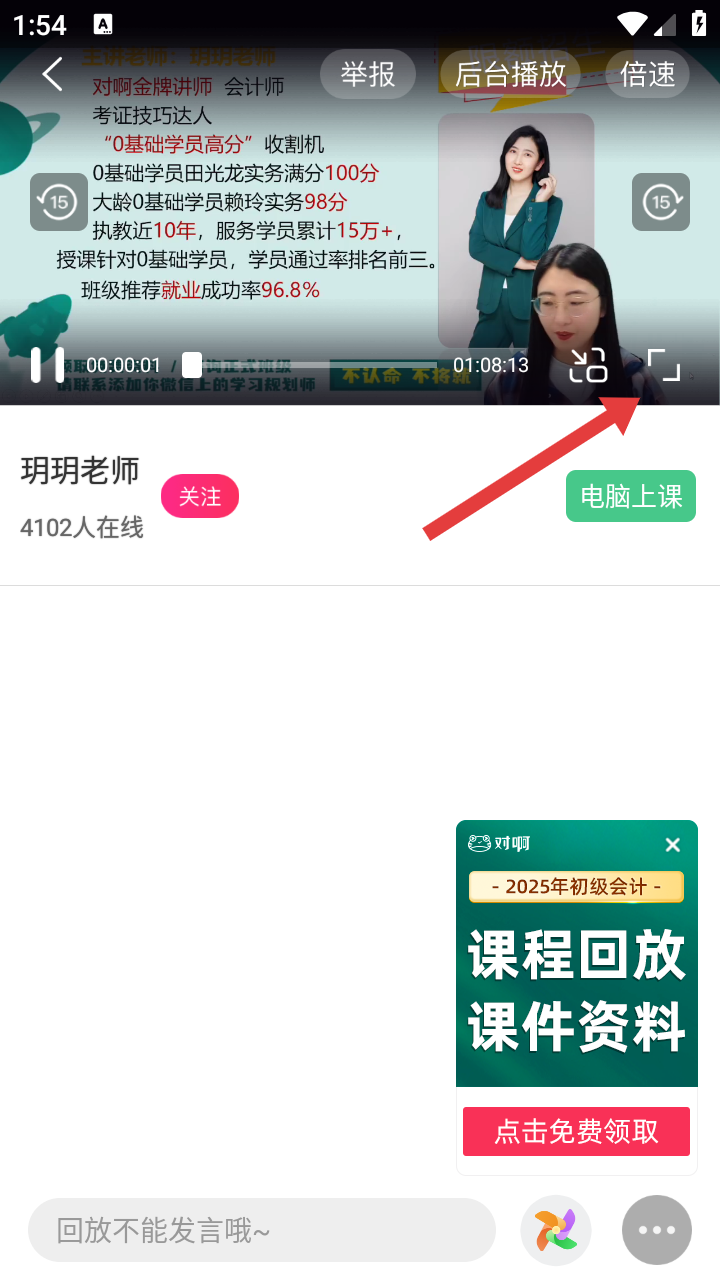Viewport: 720px width, 1280px height.
Task: Go back using the top-left arrow
Action: (53, 74)
